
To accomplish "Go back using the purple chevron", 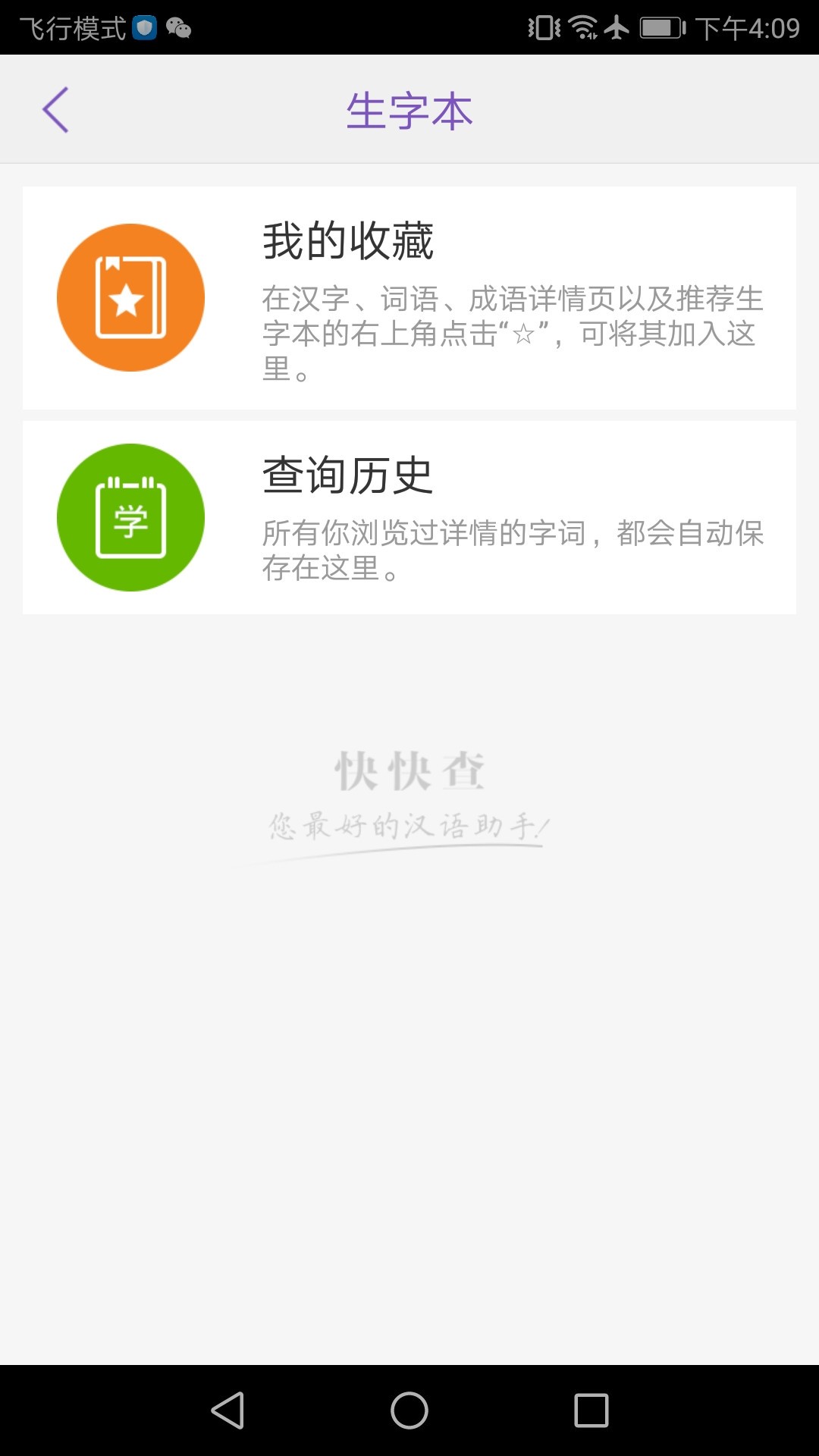I will (x=53, y=108).
